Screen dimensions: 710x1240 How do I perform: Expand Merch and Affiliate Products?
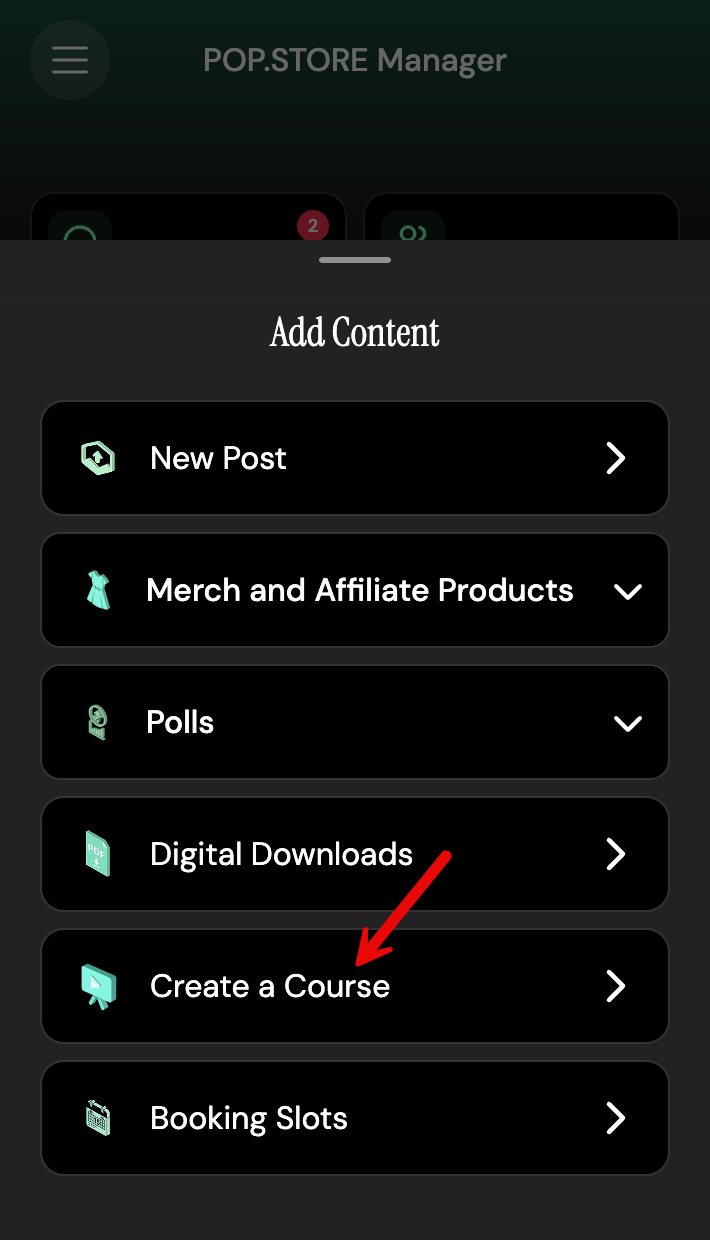click(354, 590)
